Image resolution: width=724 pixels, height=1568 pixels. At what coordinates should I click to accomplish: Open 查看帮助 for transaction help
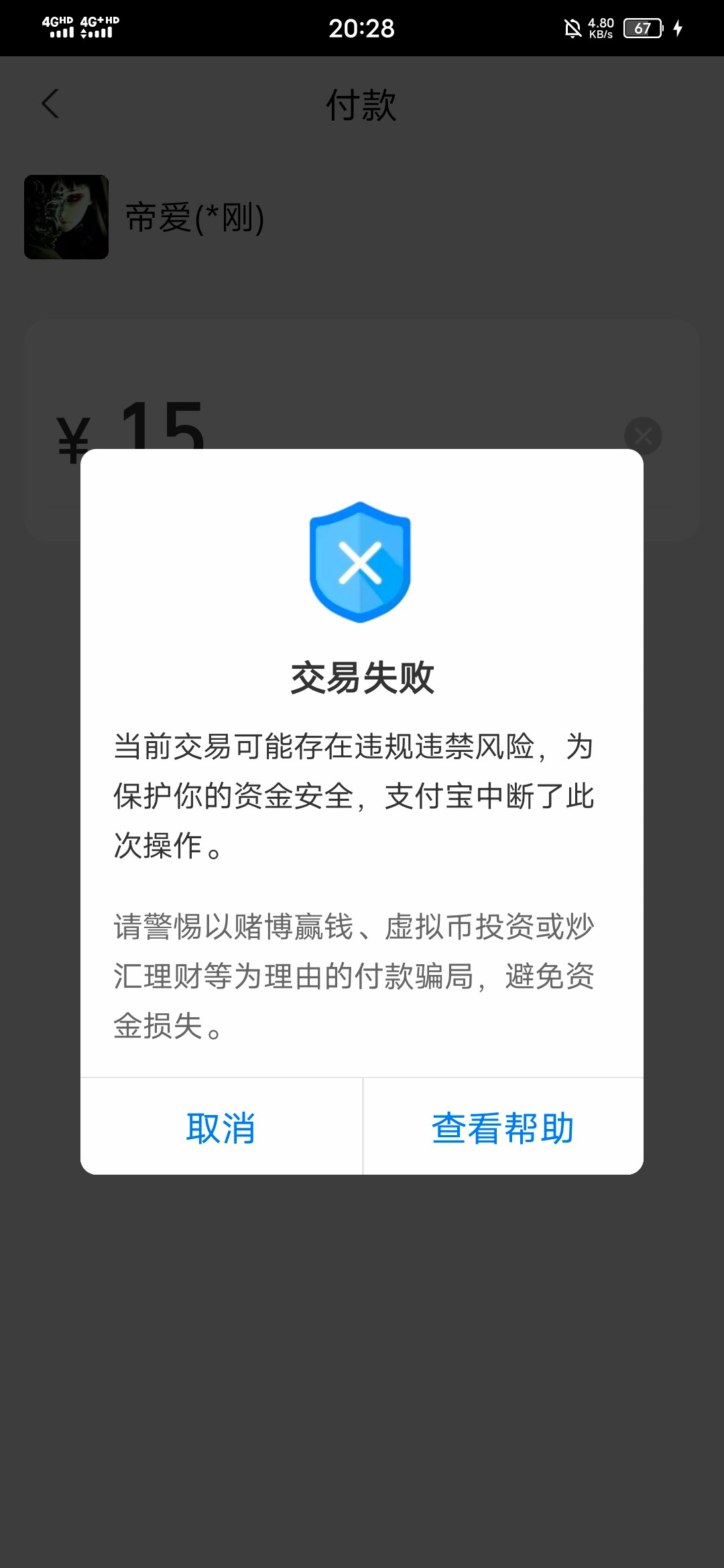click(503, 1128)
